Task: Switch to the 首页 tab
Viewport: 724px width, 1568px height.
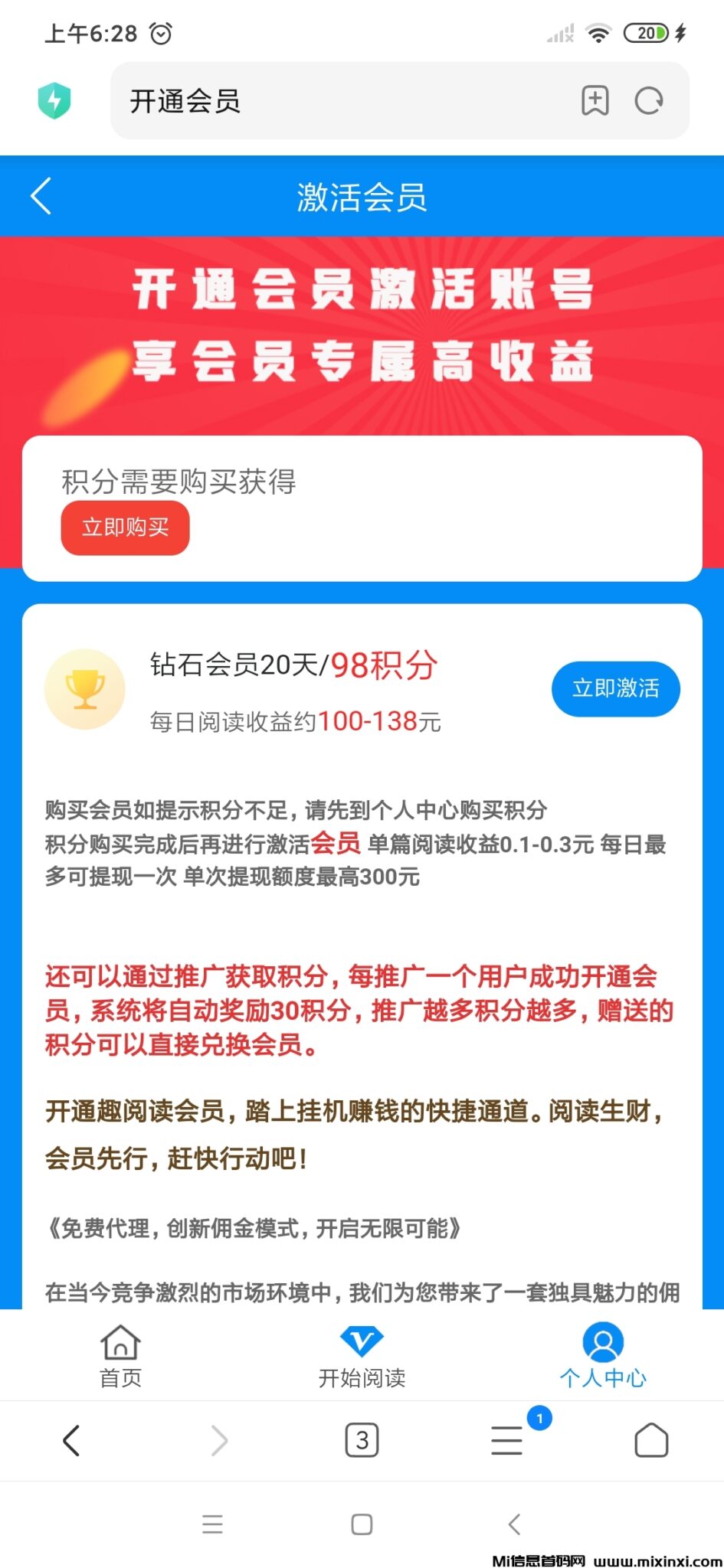Action: (120, 1356)
